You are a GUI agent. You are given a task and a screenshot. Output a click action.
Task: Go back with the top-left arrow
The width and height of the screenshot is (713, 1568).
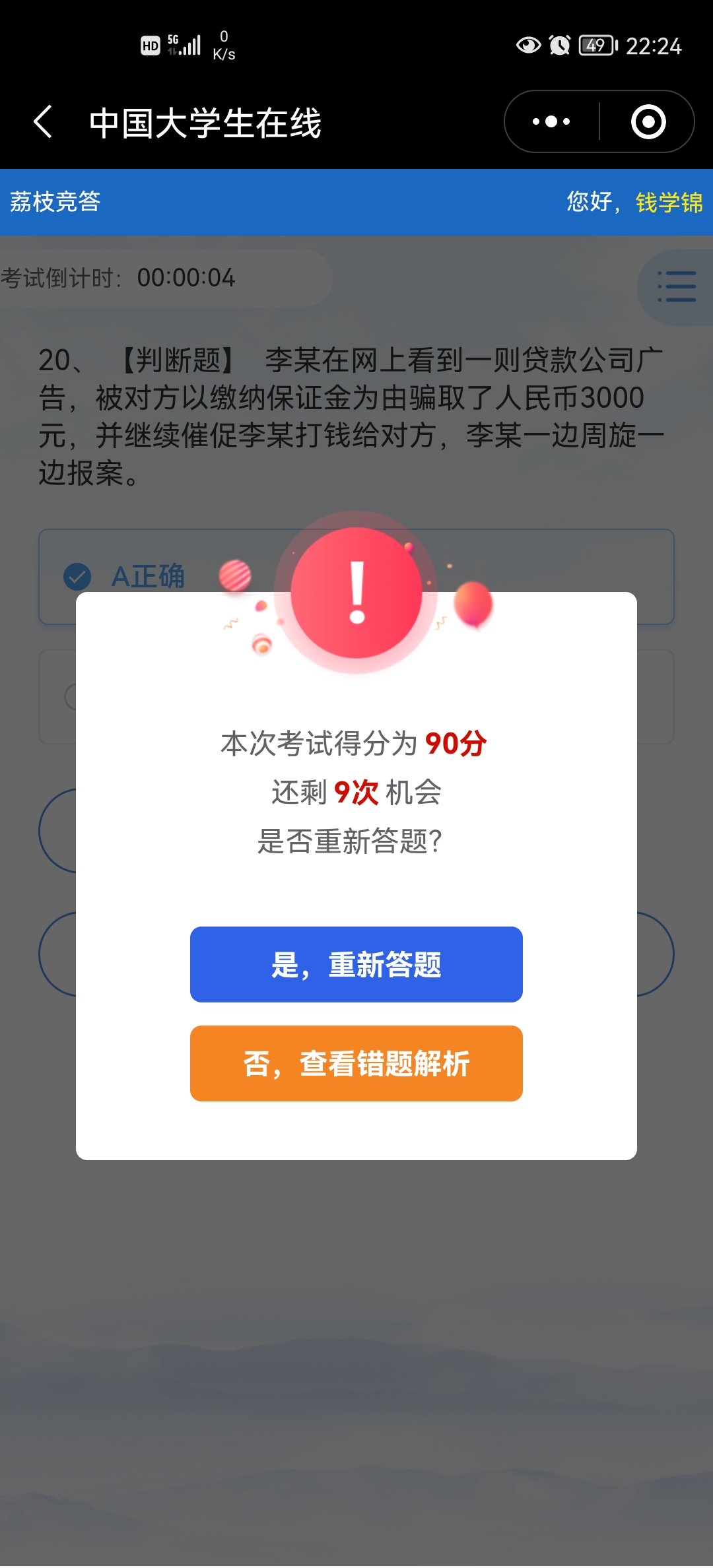[44, 122]
